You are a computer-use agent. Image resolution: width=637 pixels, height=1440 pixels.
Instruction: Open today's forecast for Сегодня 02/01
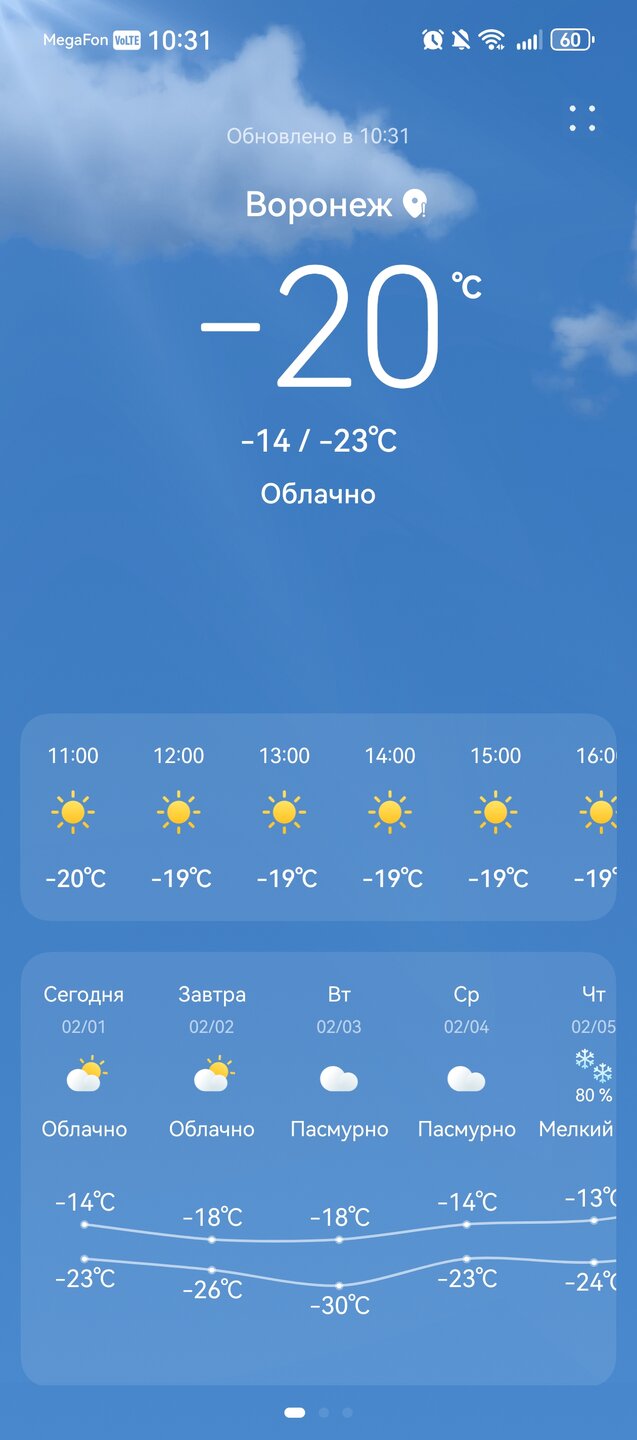(84, 1062)
